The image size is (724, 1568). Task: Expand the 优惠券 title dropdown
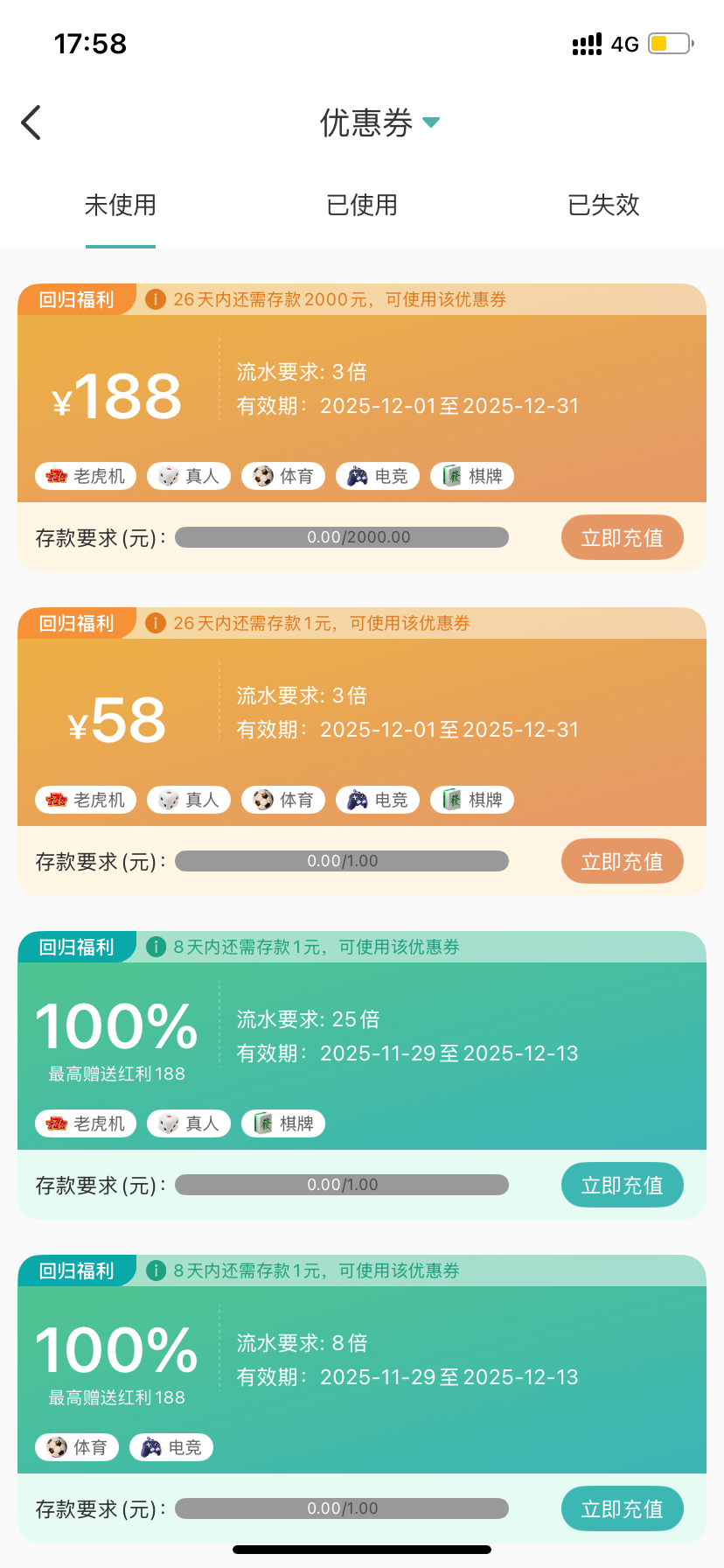tap(430, 122)
